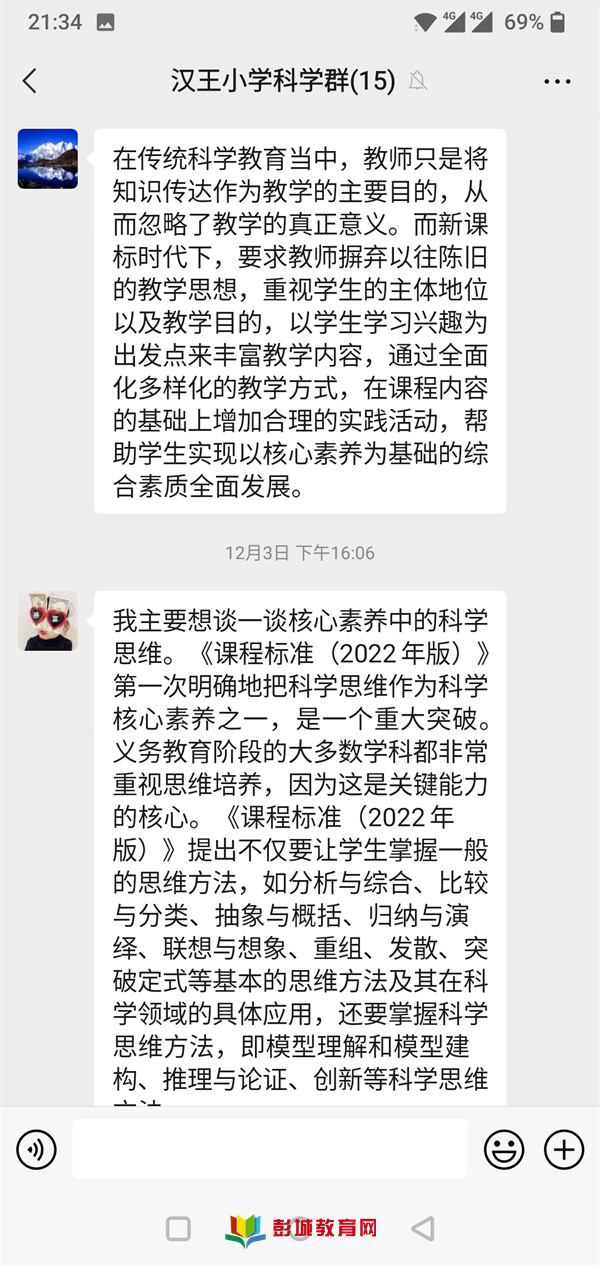Screen dimensions: 600x1266
Task: Tap the system back triangle button
Action: tap(423, 1228)
